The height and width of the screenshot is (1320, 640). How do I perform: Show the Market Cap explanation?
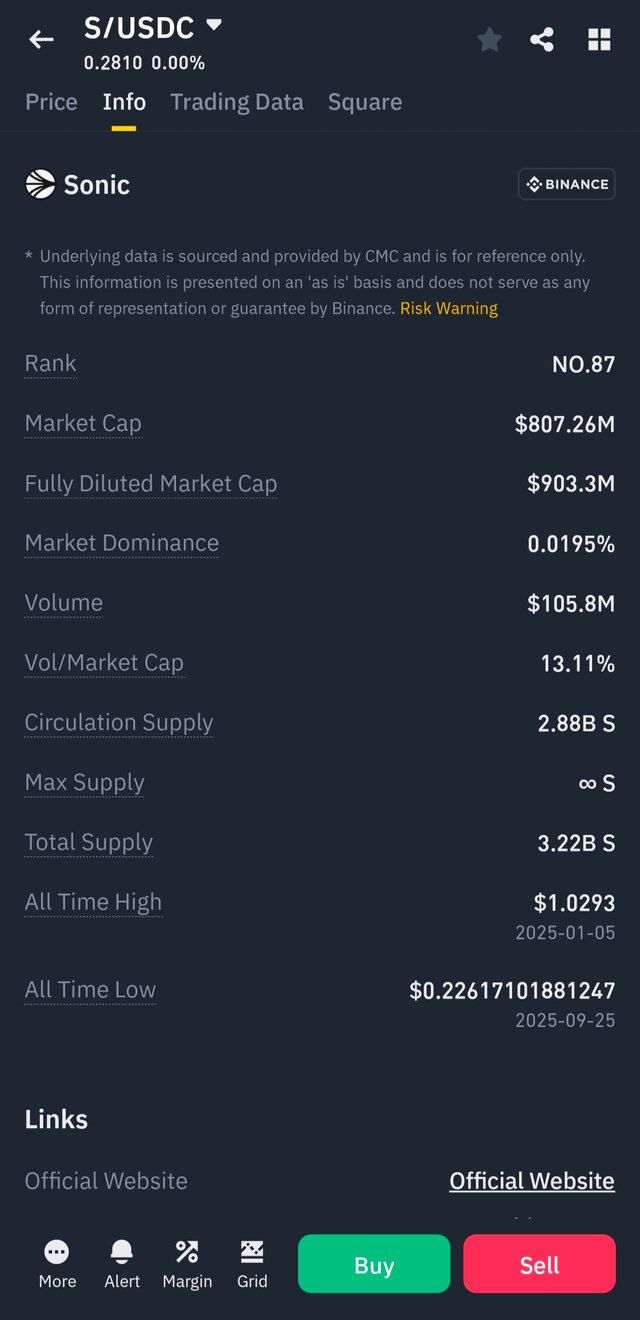pyautogui.click(x=83, y=424)
